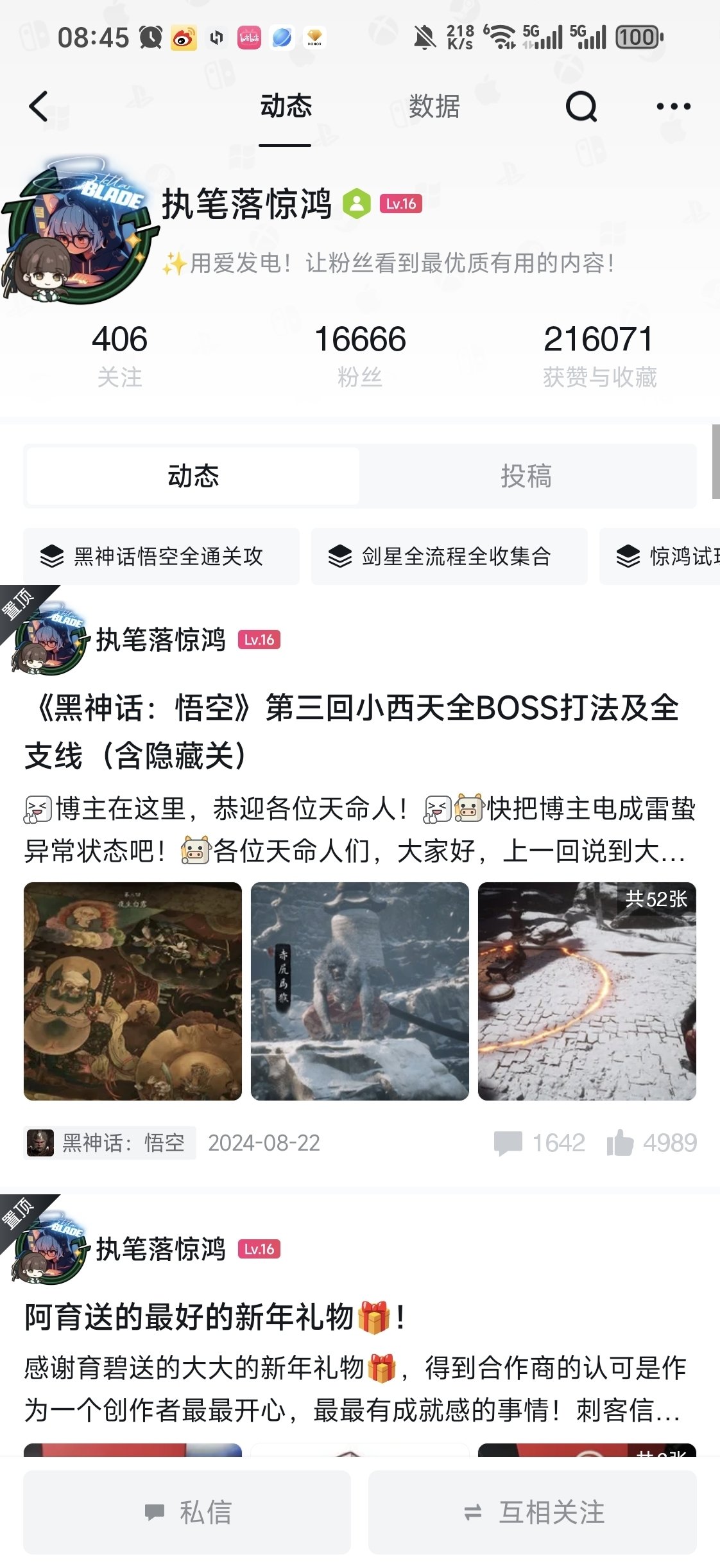View the painted mural image in the post
The height and width of the screenshot is (1568, 720).
(133, 991)
